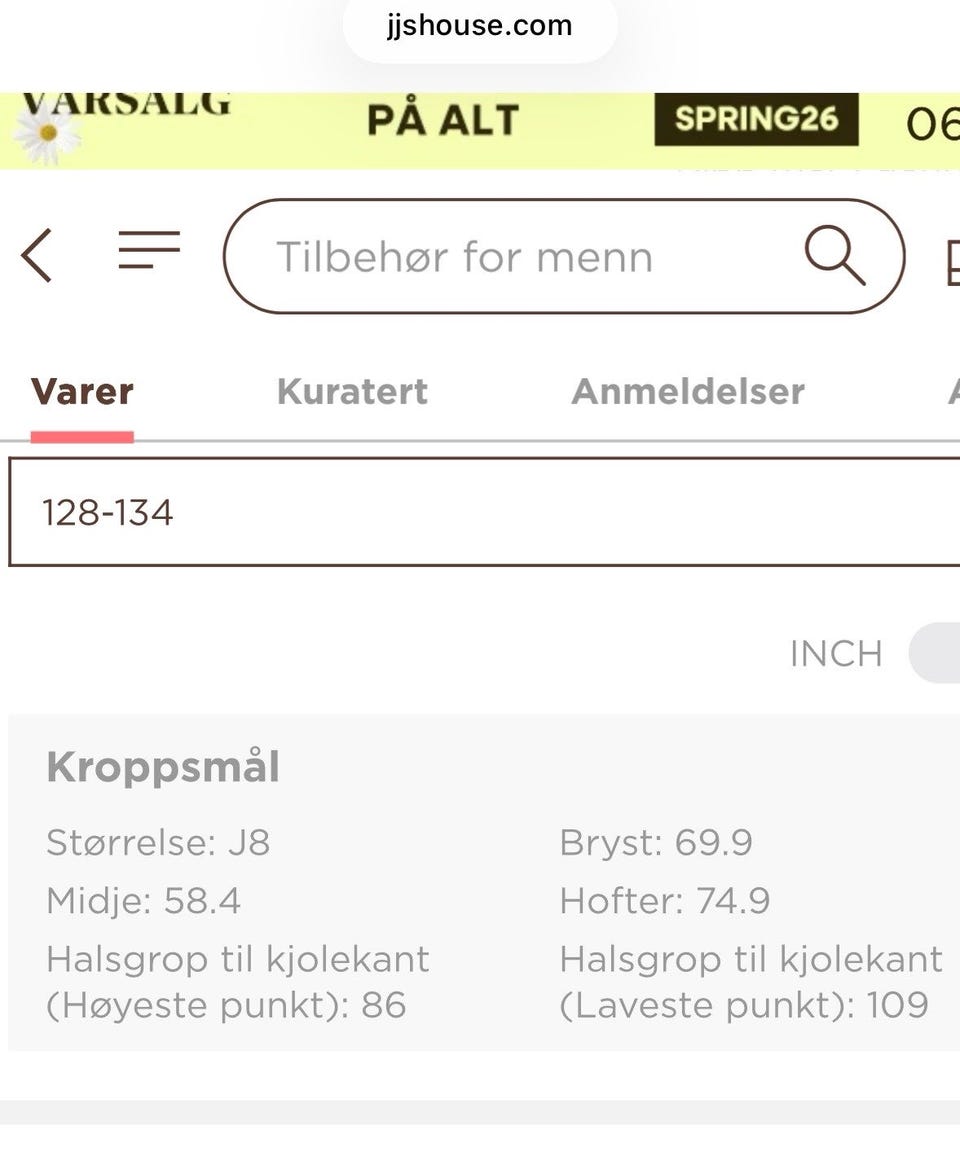This screenshot has height=1165, width=960.
Task: Click the magnifier icon to search
Action: [x=835, y=257]
